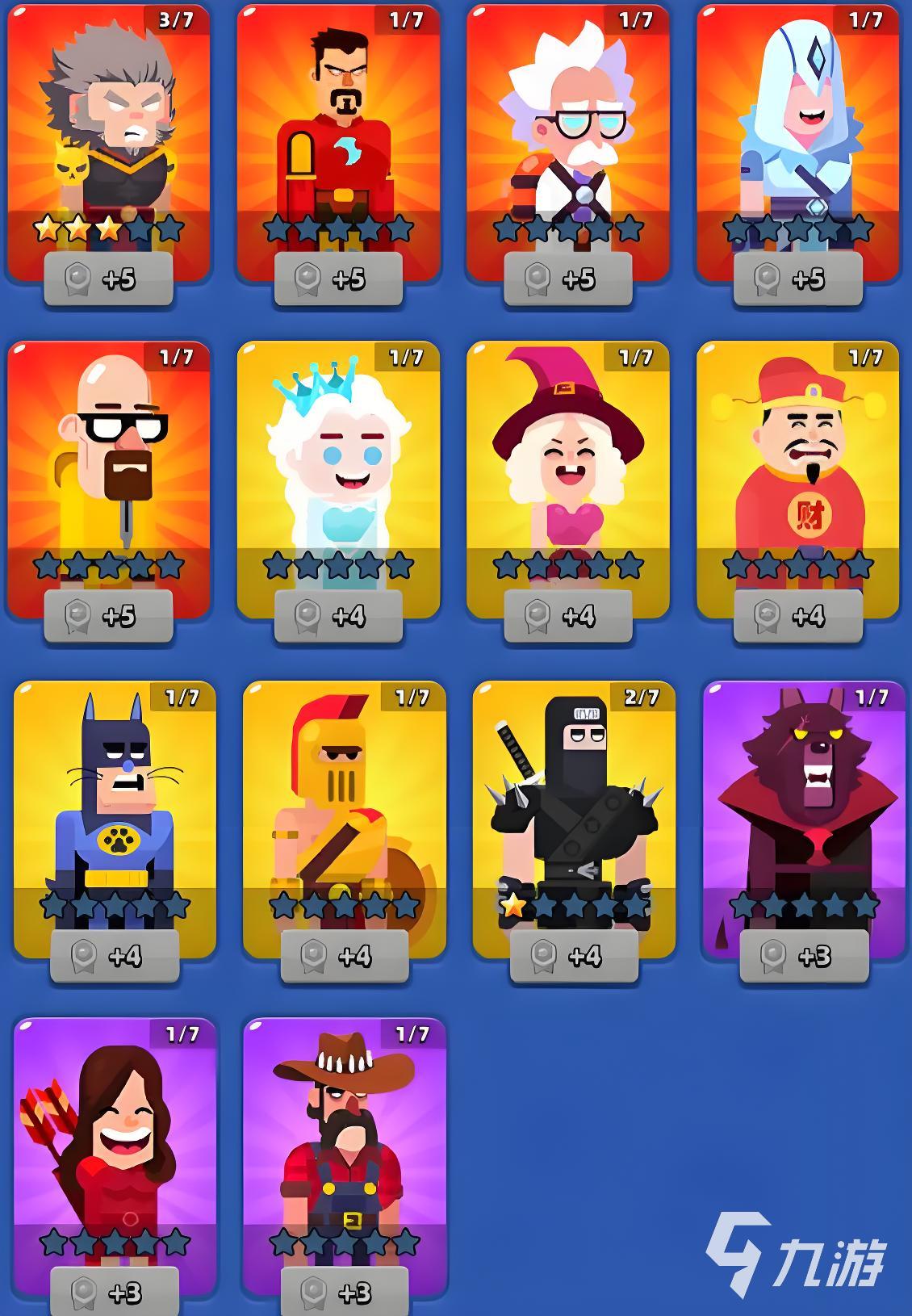Select the cowboy with toothed hat card

[345, 1155]
